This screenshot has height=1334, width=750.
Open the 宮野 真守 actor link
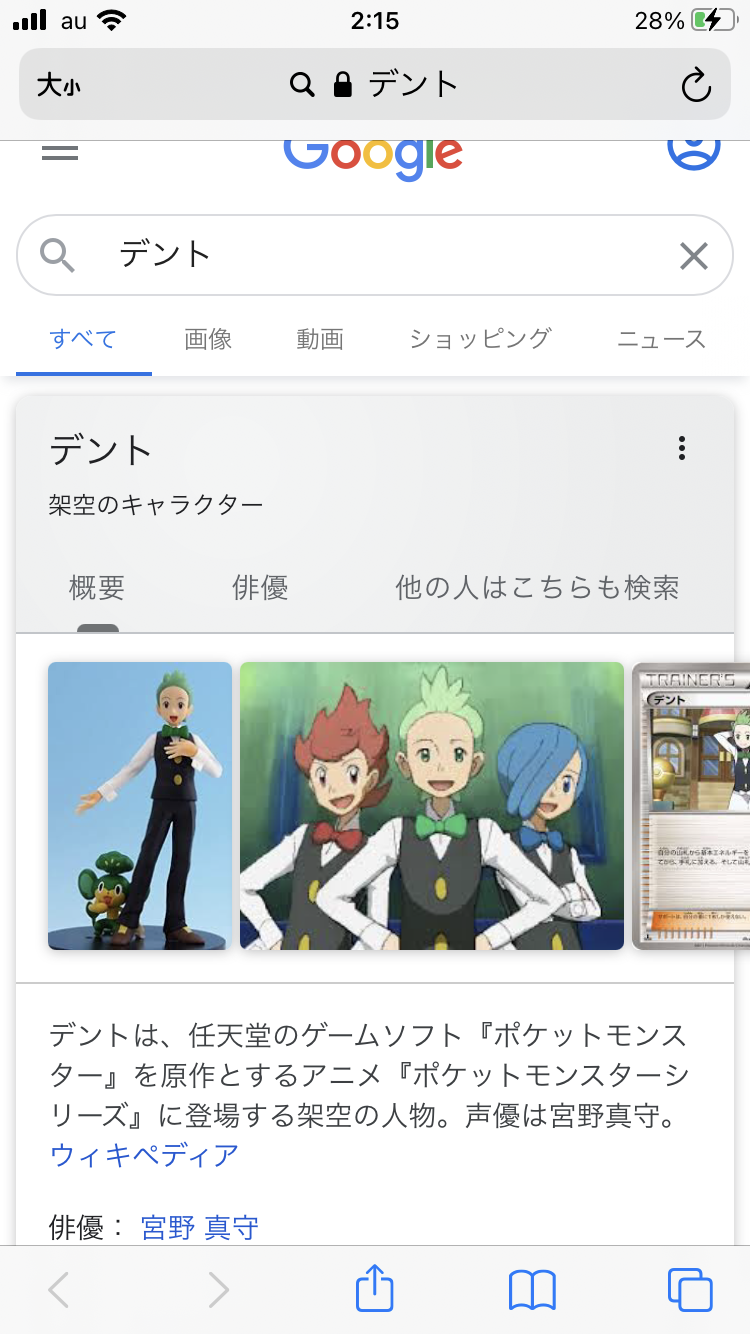click(x=200, y=1227)
